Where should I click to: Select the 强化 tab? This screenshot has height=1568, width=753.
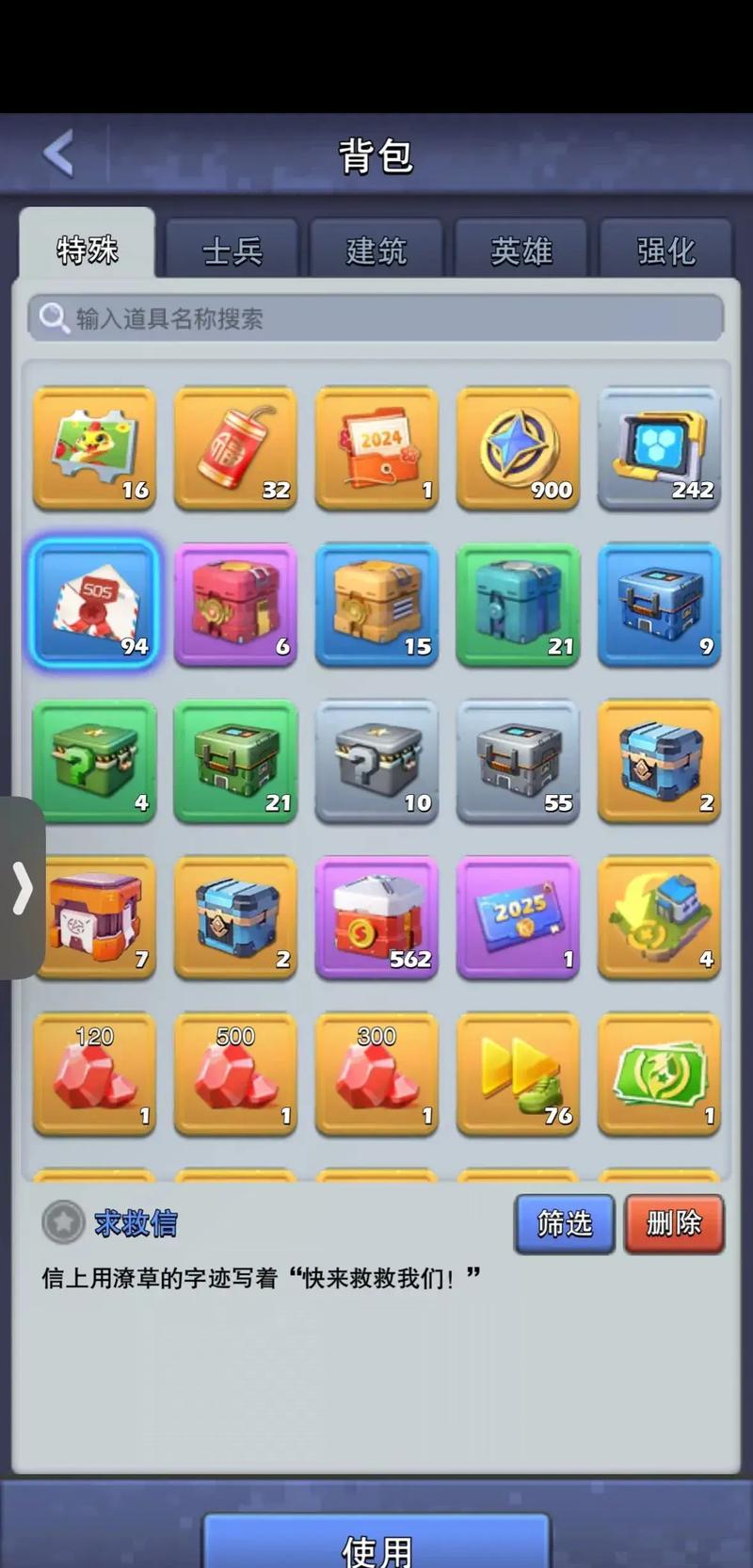coord(665,251)
